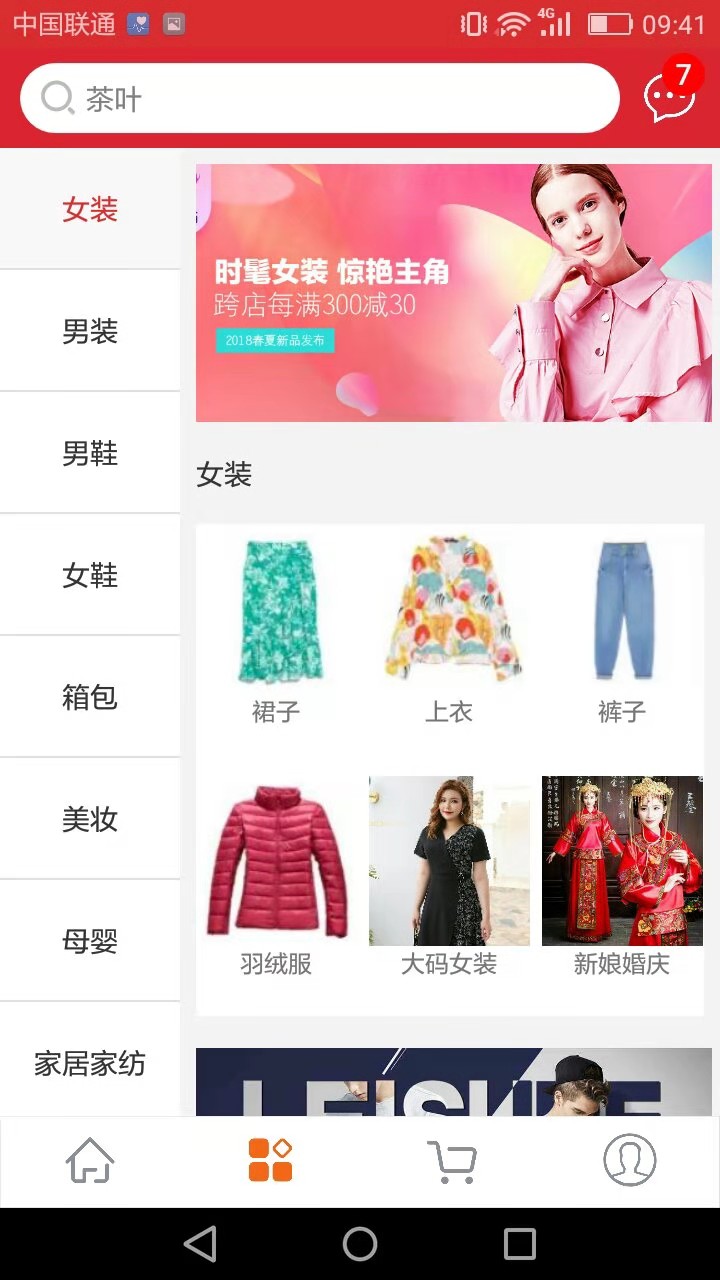Open the 时髦女装 promotion banner
The width and height of the screenshot is (720, 1280).
[x=453, y=293]
